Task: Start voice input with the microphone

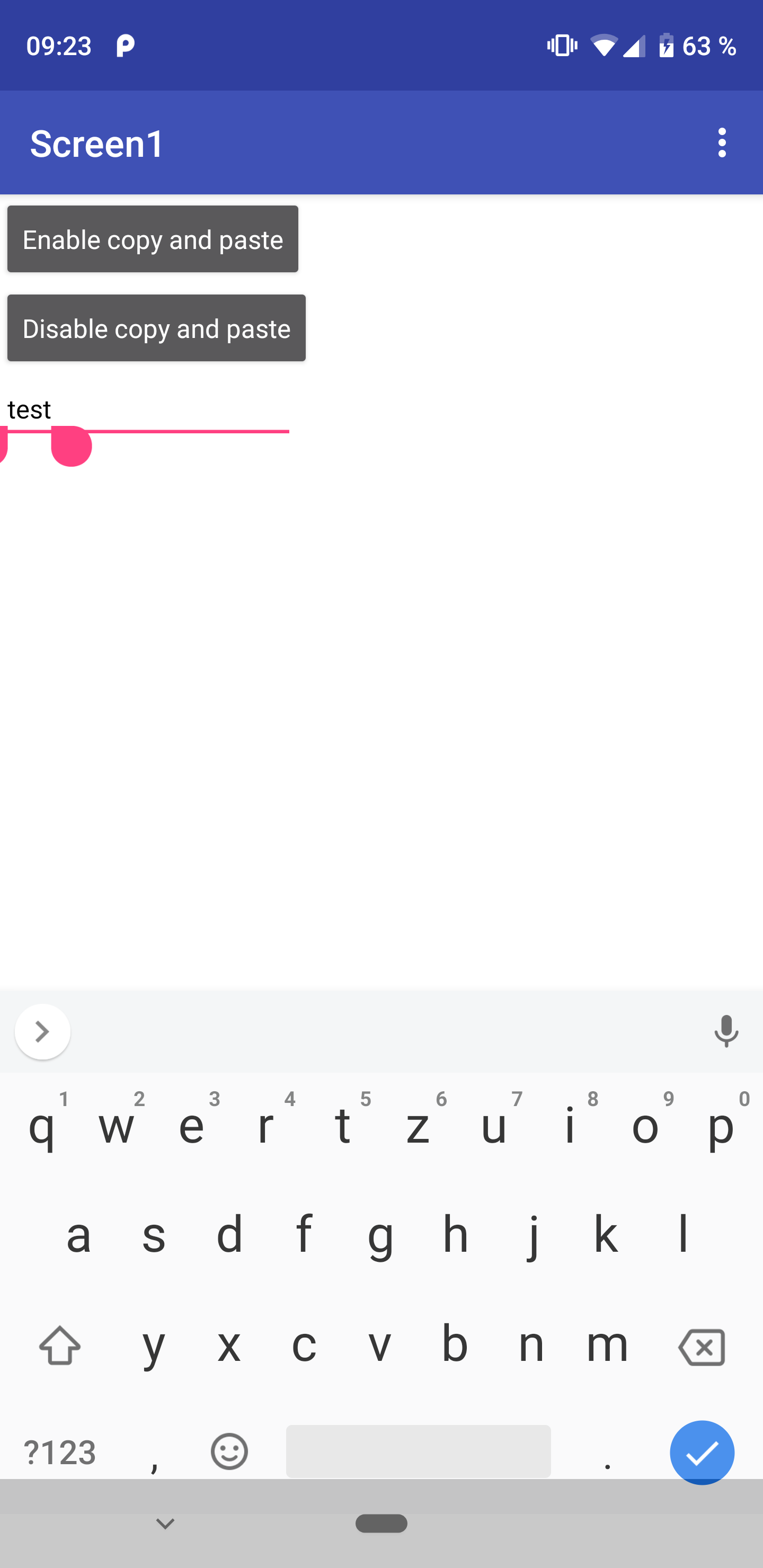Action: coord(726,1032)
